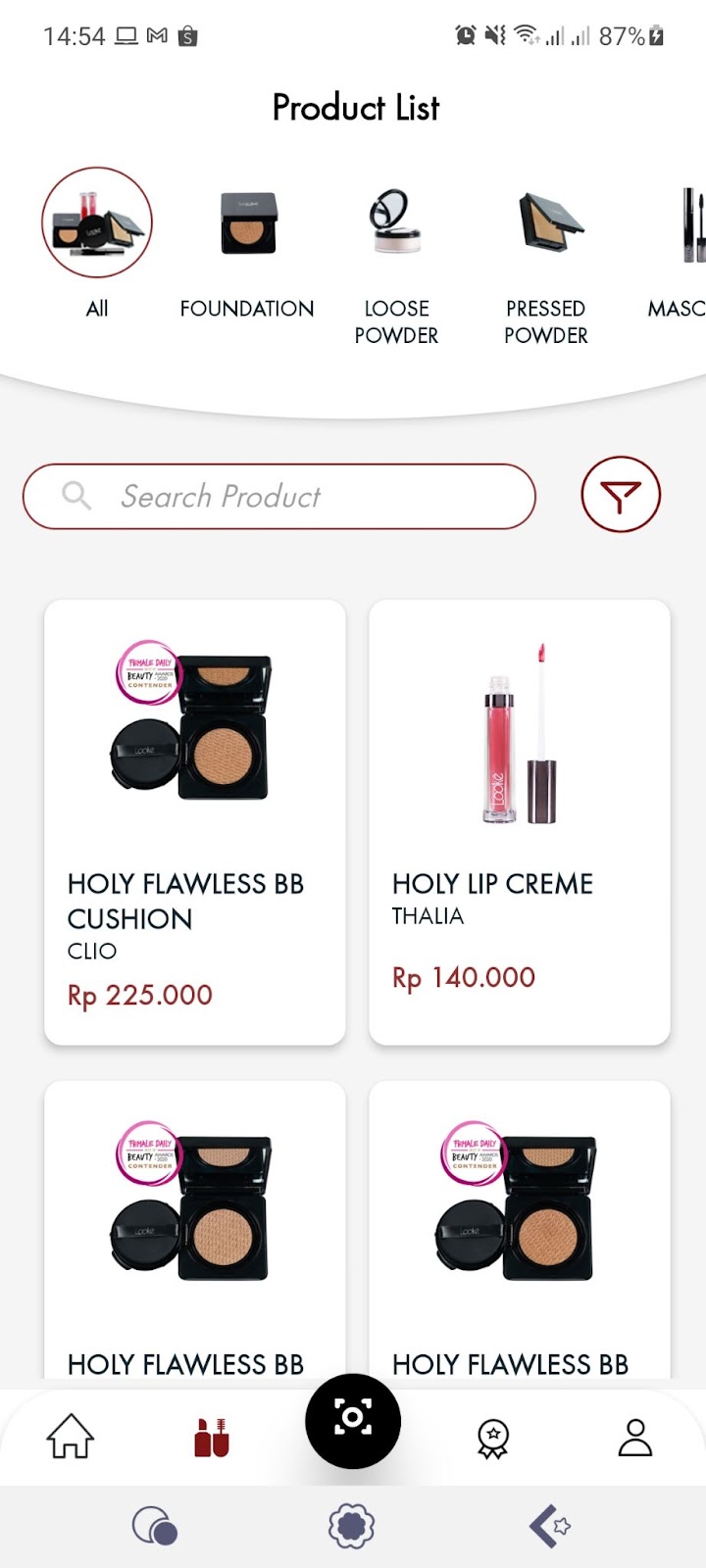This screenshot has height=1568, width=706.
Task: View Holy Lip Creme Thalia product
Action: coord(519,821)
